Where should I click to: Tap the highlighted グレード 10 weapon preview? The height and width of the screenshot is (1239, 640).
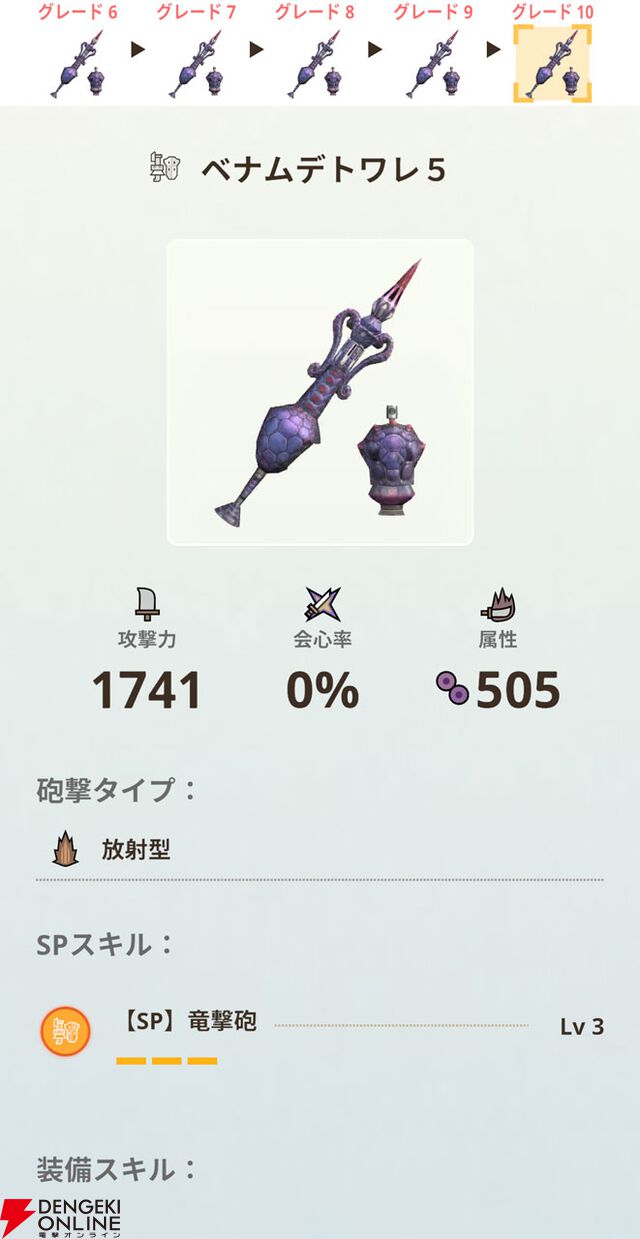[x=552, y=64]
